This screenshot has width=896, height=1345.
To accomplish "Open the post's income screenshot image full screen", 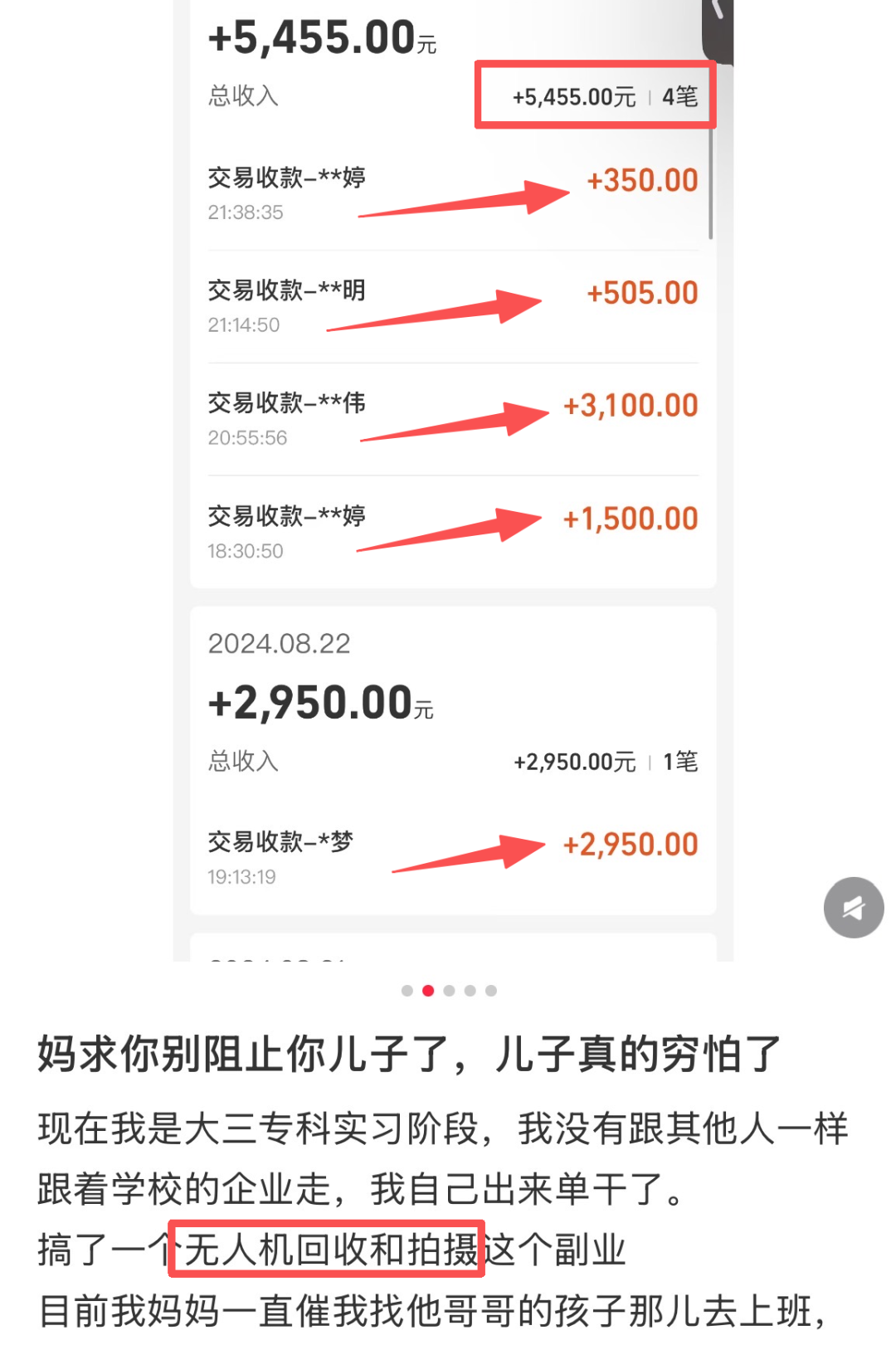I will point(453,481).
